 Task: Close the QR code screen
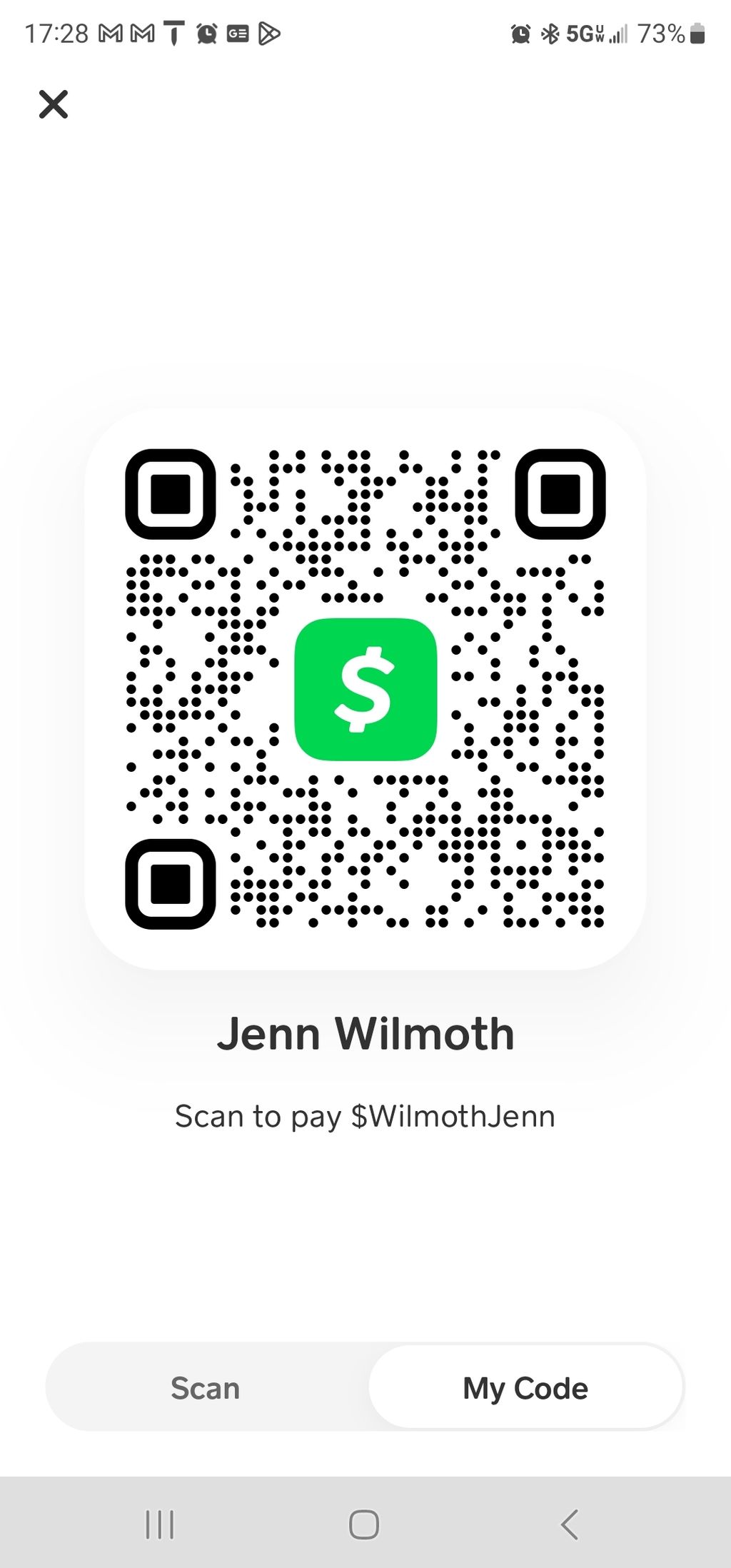click(x=54, y=104)
